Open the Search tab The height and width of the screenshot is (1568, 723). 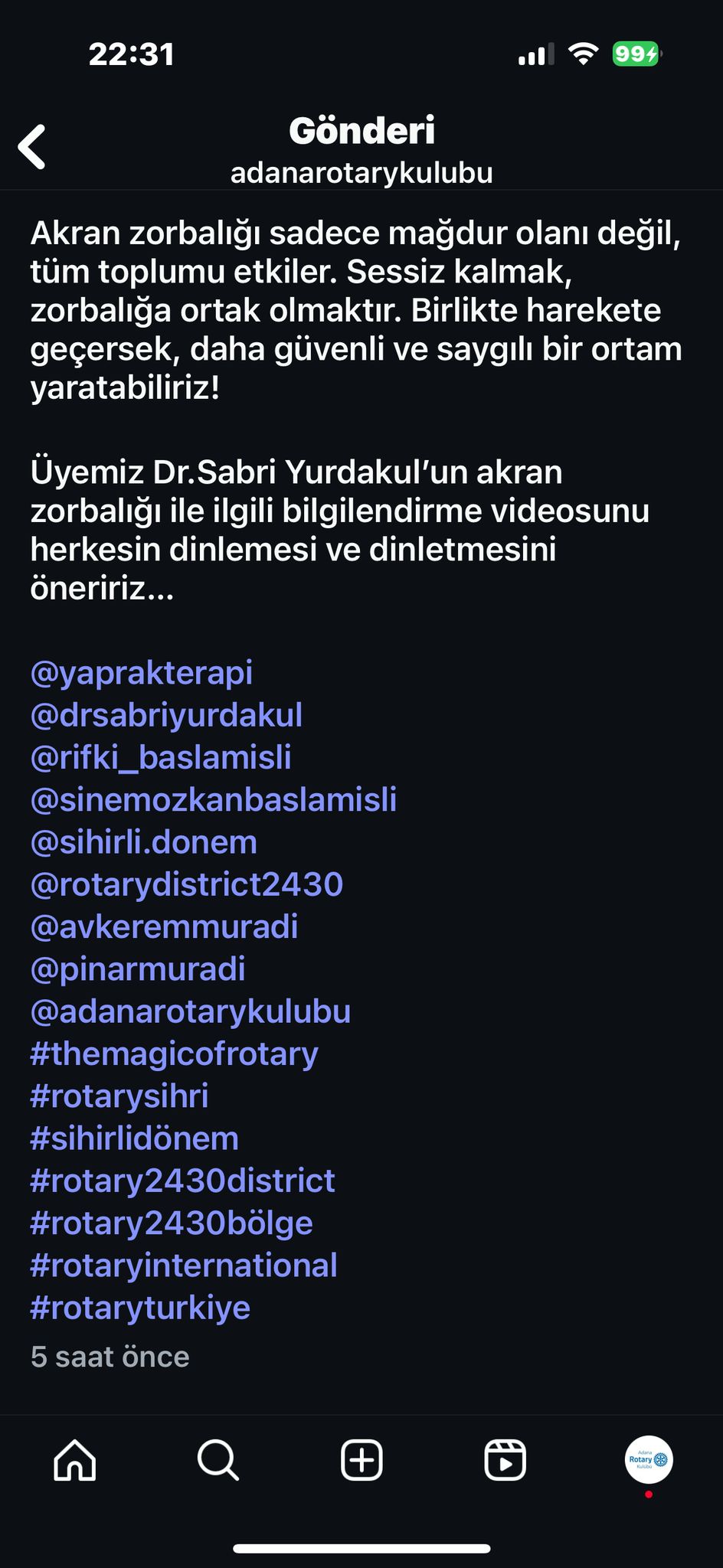pos(218,1460)
